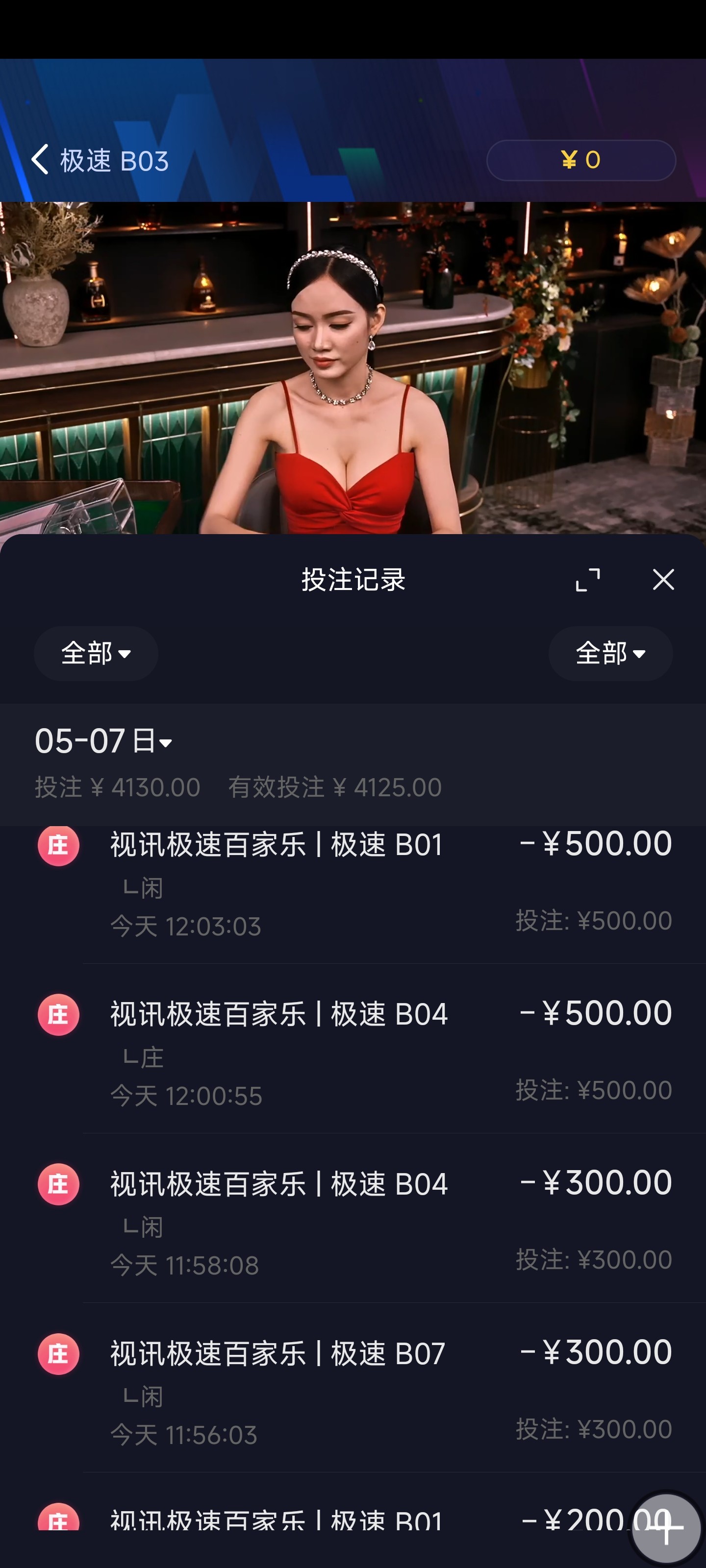Image resolution: width=706 pixels, height=1568 pixels.
Task: Change the 05-07日 date selector
Action: [x=103, y=741]
